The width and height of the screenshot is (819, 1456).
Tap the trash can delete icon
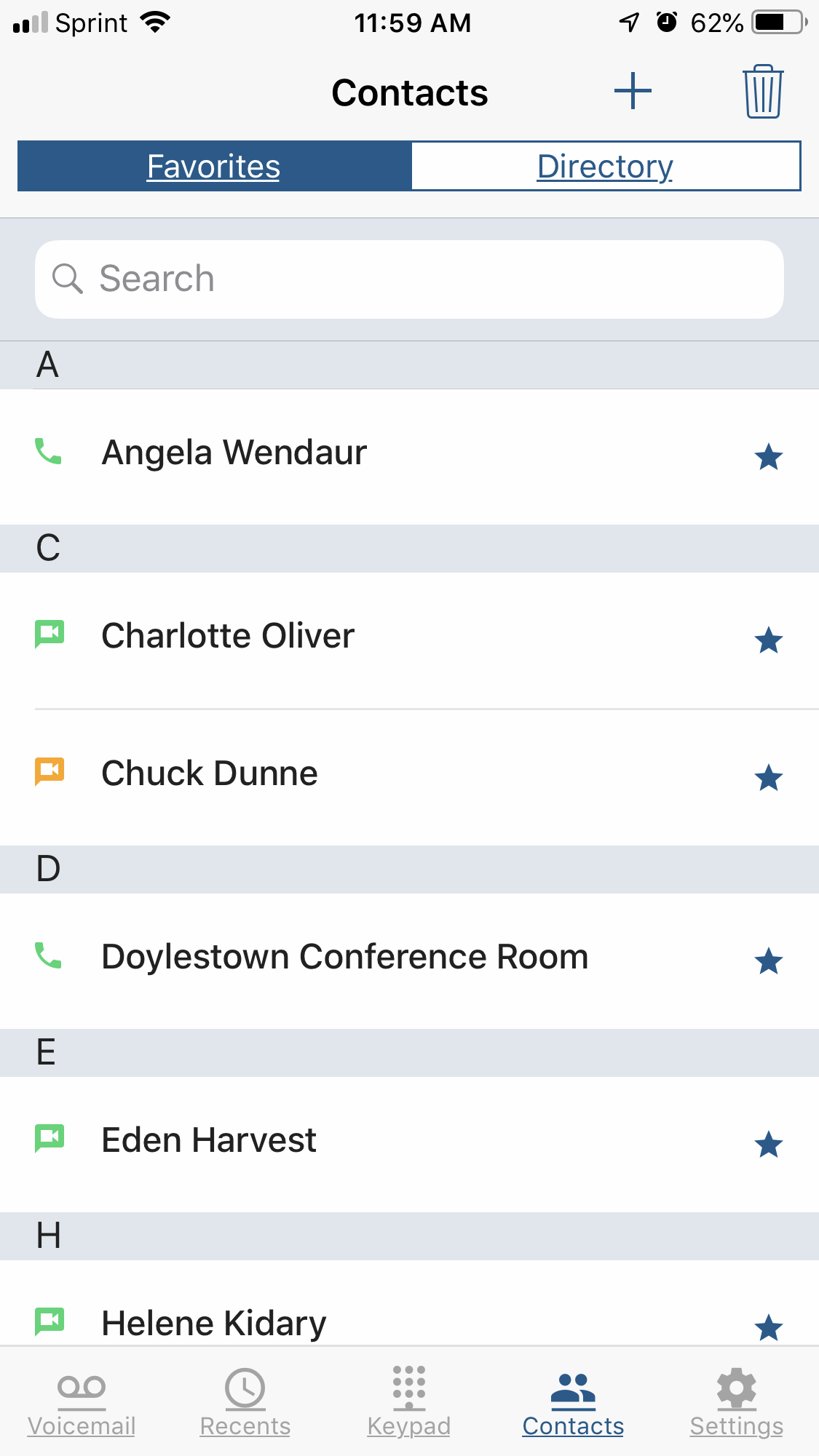click(763, 92)
